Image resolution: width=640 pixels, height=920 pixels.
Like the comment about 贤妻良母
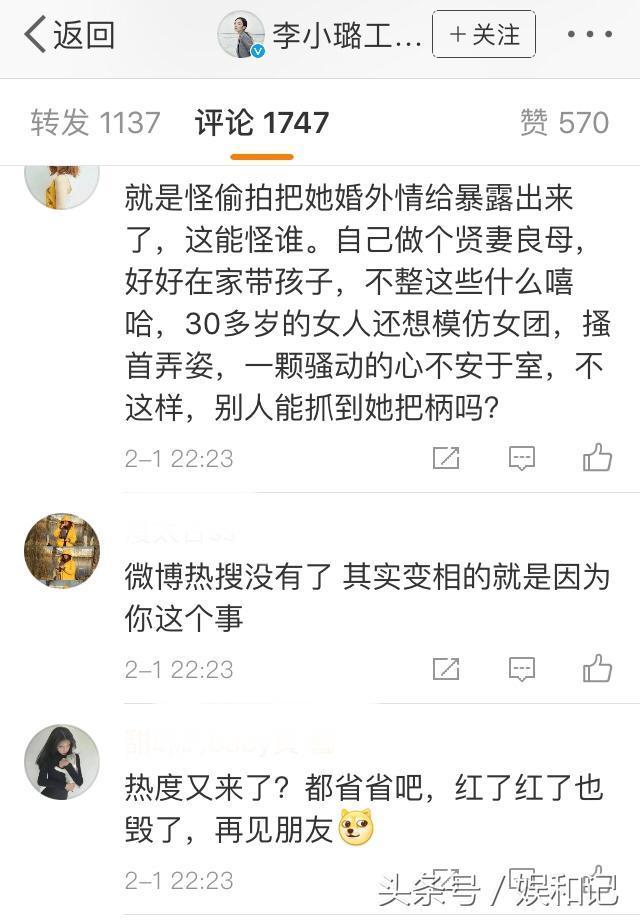tap(597, 458)
